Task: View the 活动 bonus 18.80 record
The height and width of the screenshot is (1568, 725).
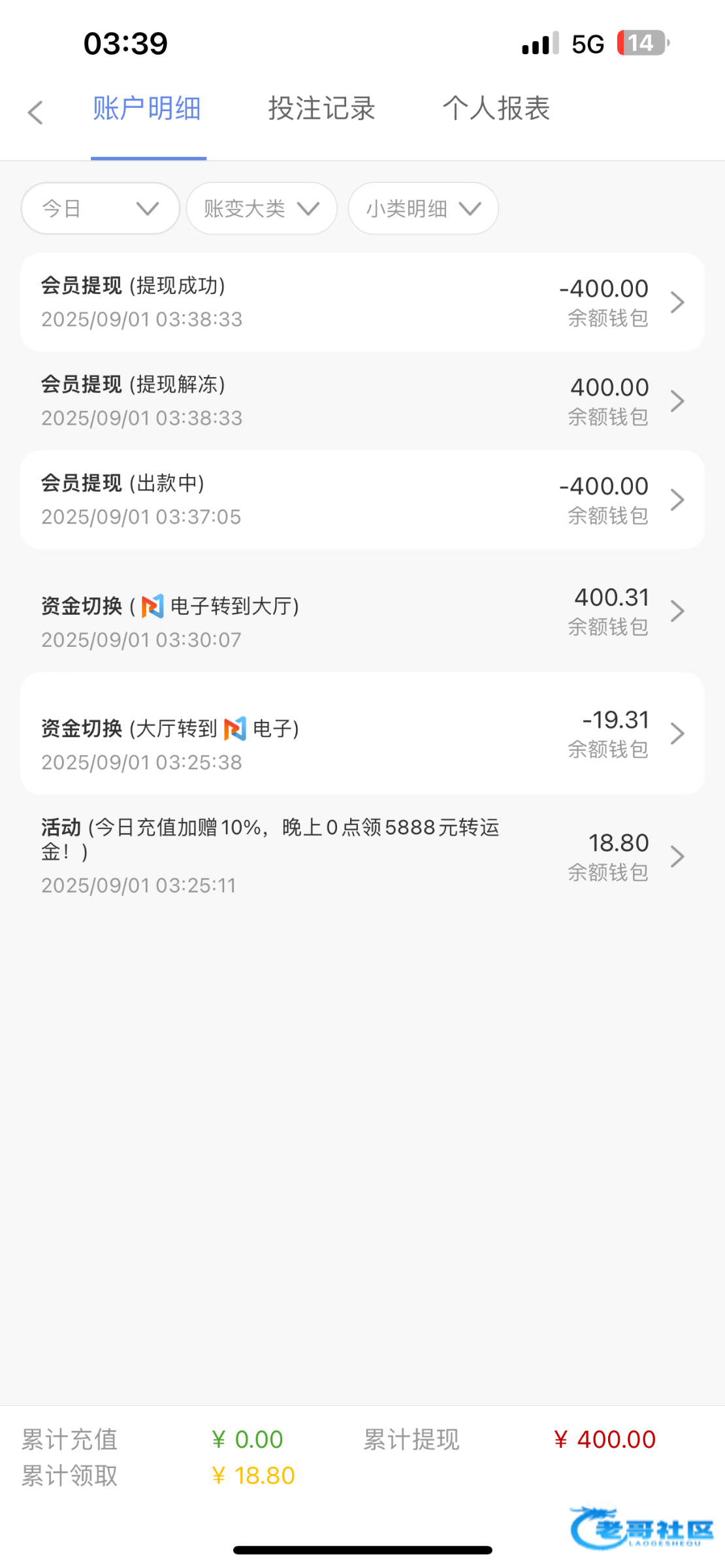Action: 362,856
